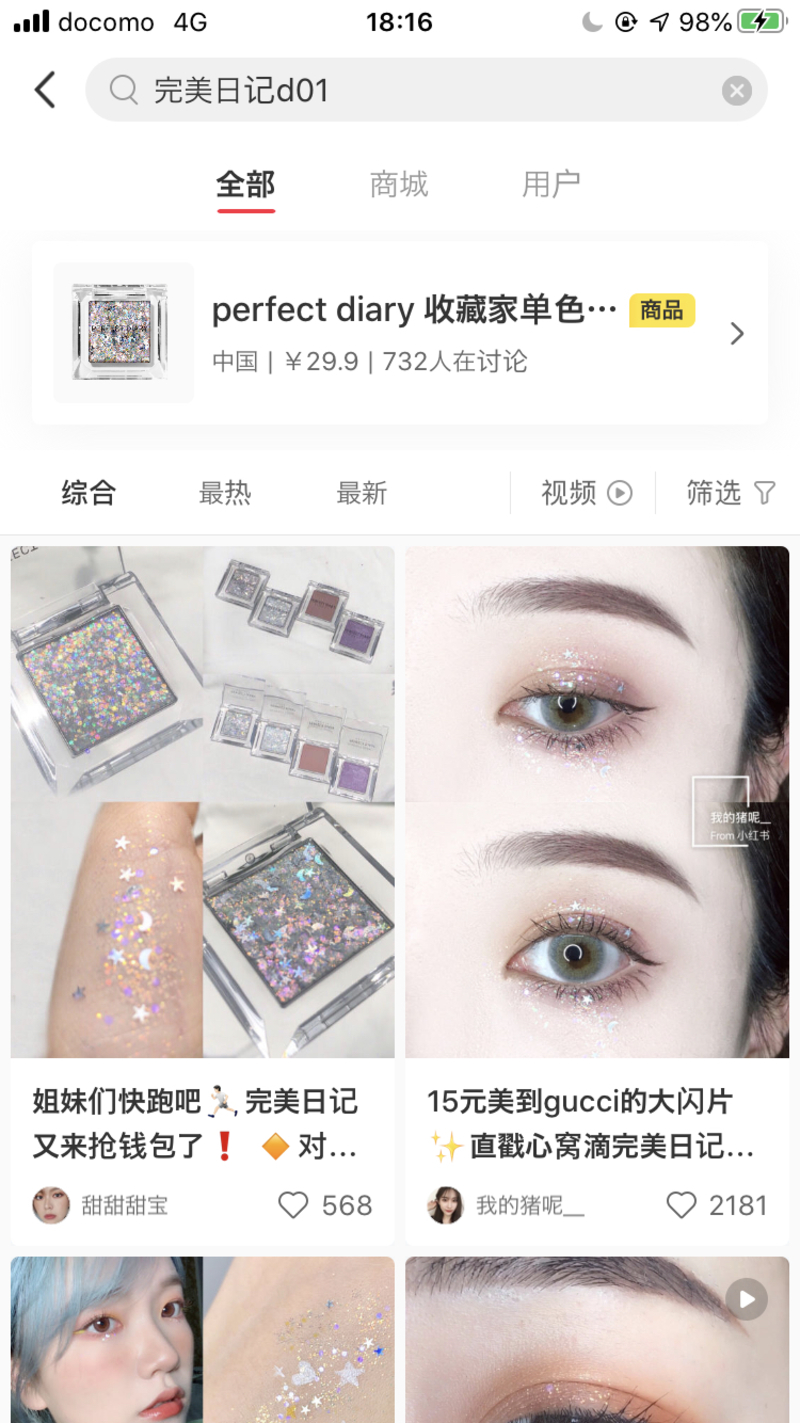The image size is (800, 1423).
Task: Open the post 15元美到gucci的大闪片
Action: pos(597,800)
